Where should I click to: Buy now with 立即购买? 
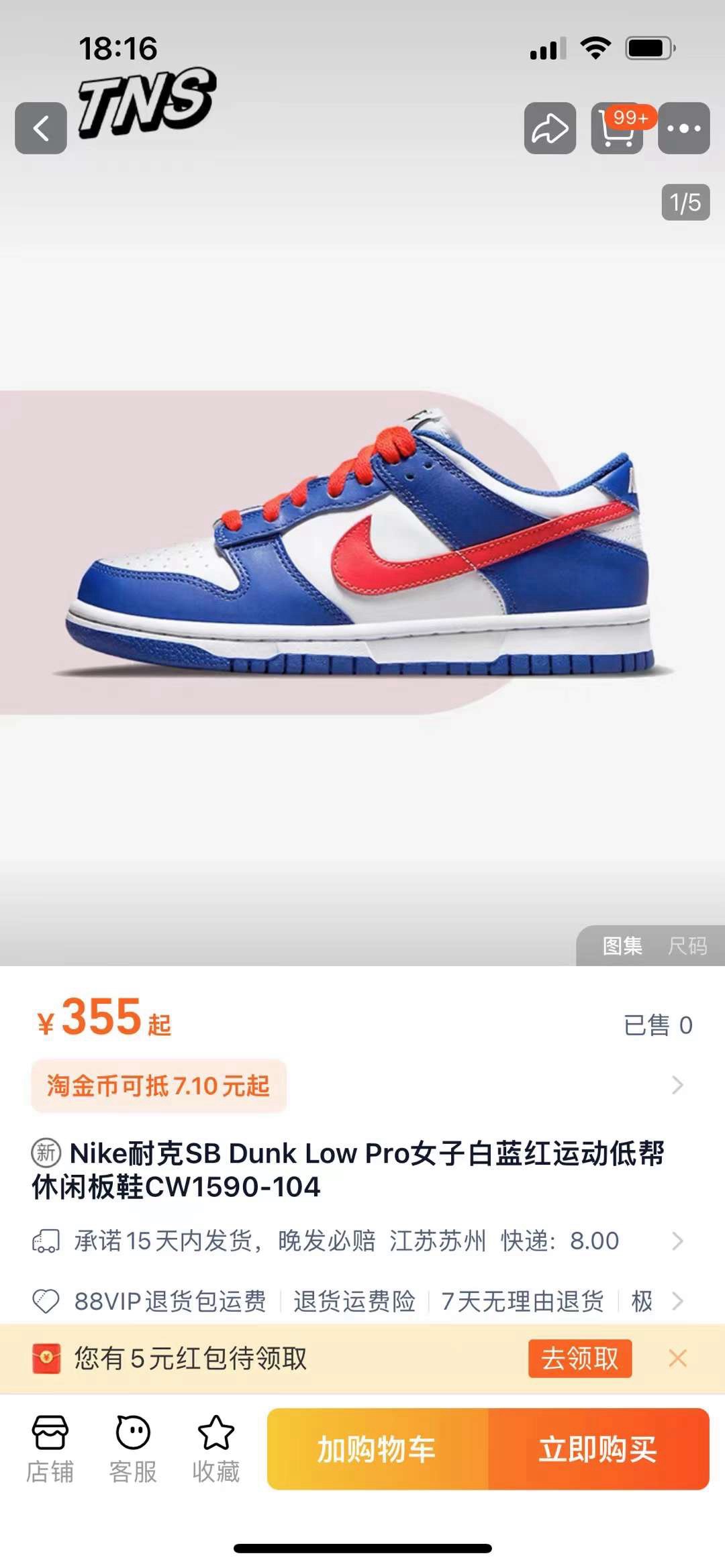point(598,1449)
